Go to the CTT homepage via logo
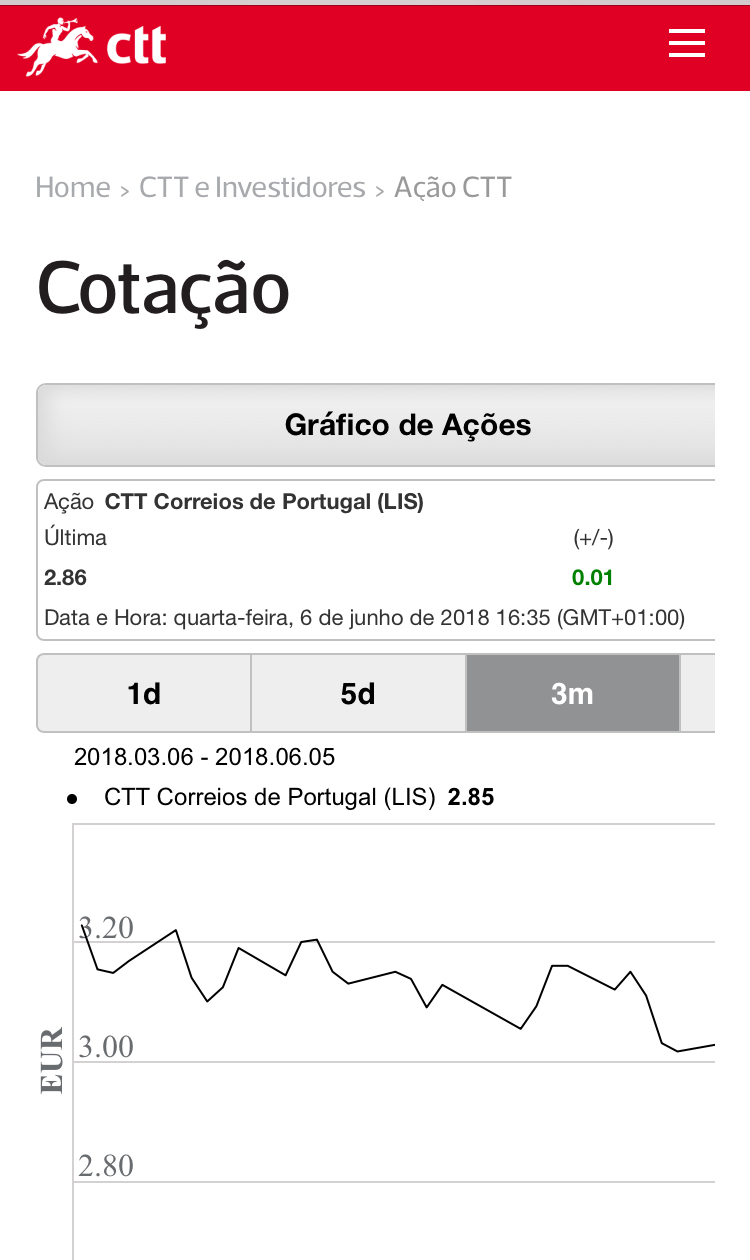 click(93, 46)
